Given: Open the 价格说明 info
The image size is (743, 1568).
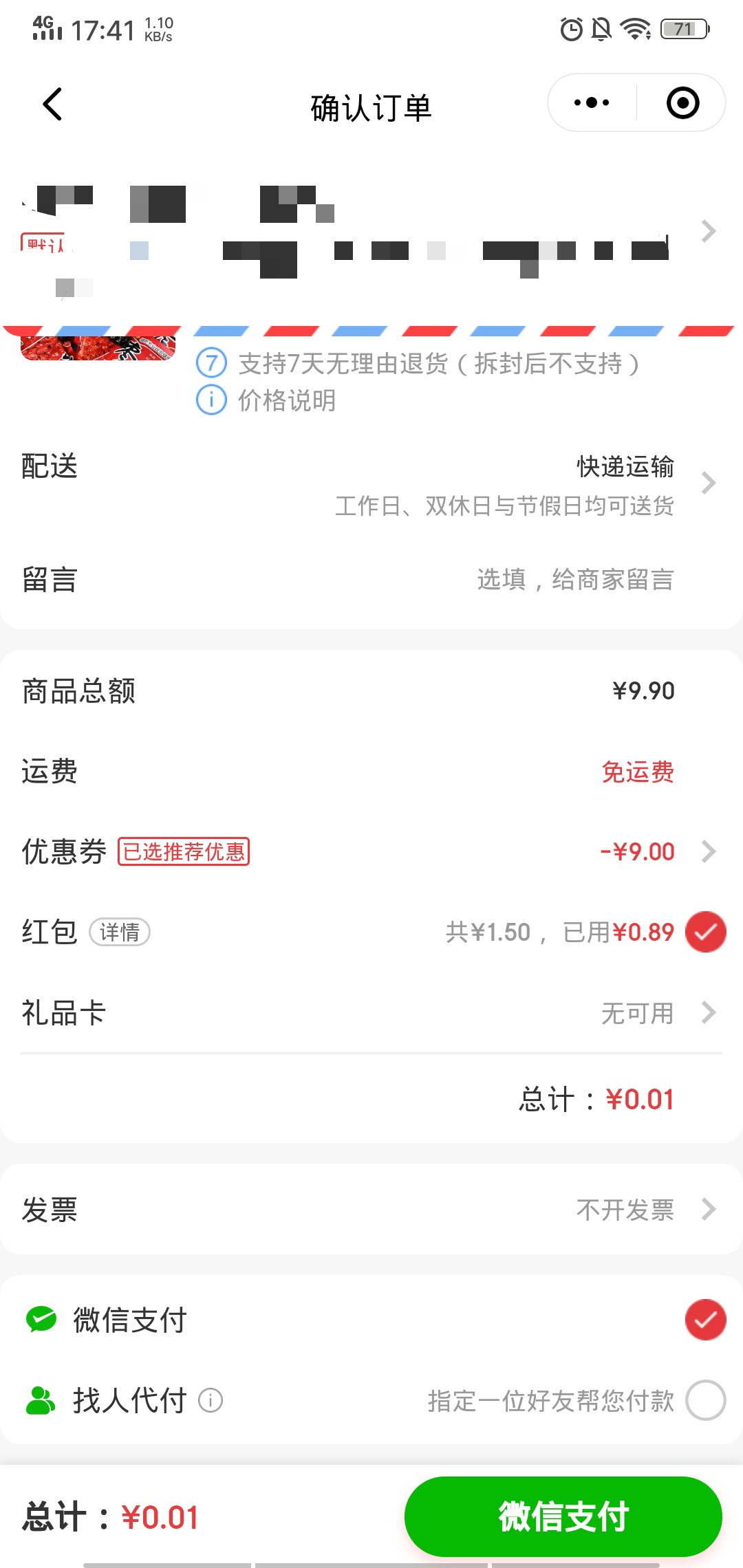Looking at the screenshot, I should (286, 400).
